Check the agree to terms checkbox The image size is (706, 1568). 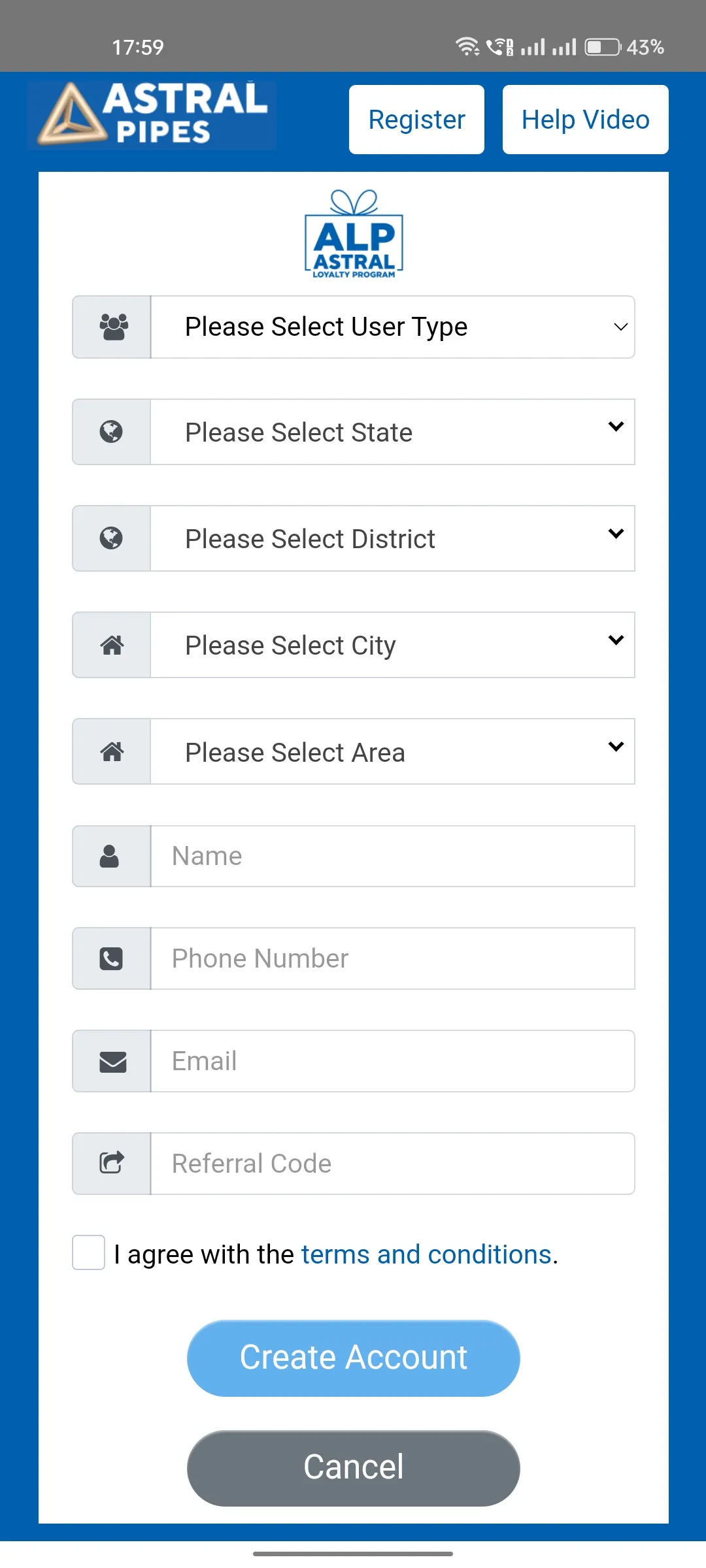[89, 1252]
